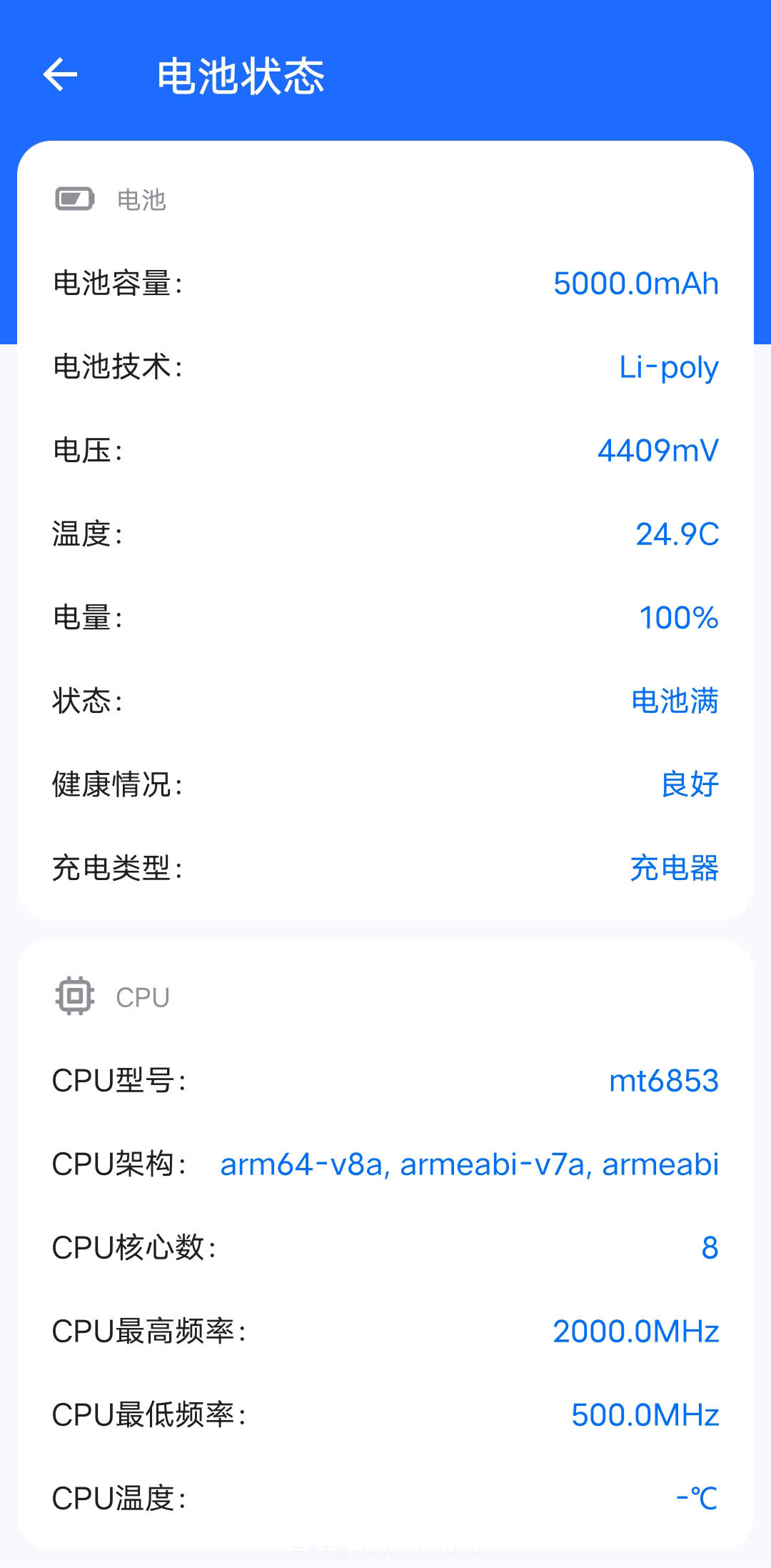Screen dimensions: 771x1568
Task: Click the Li-poly battery technology value
Action: 667,367
